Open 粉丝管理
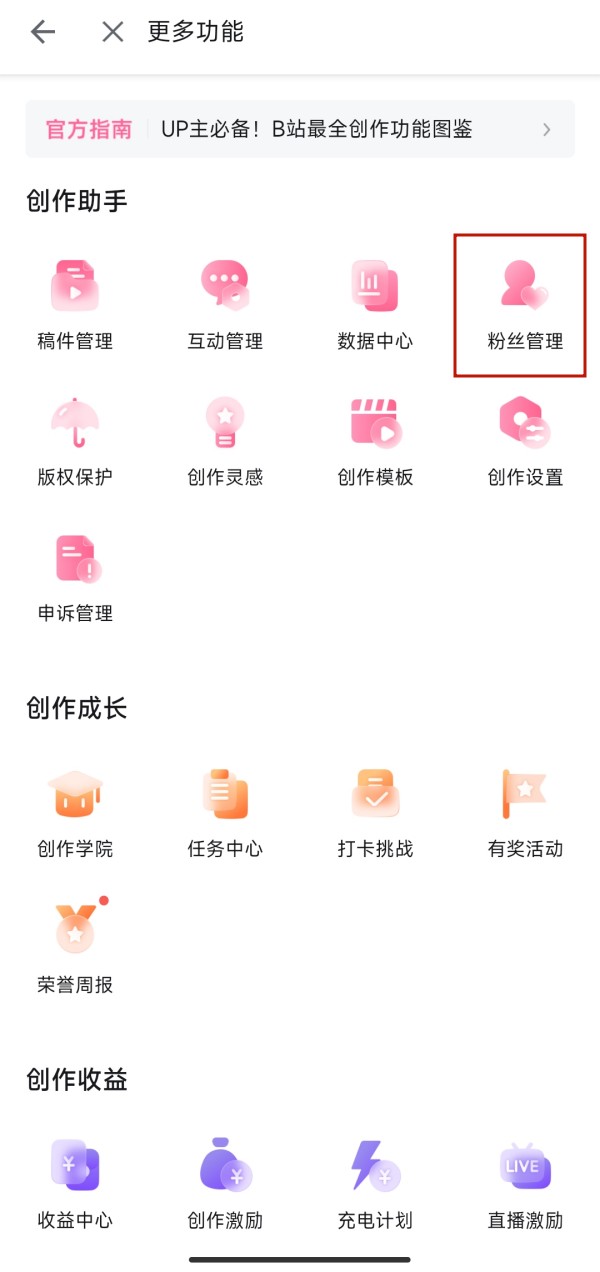This screenshot has height=1272, width=600. coord(525,303)
